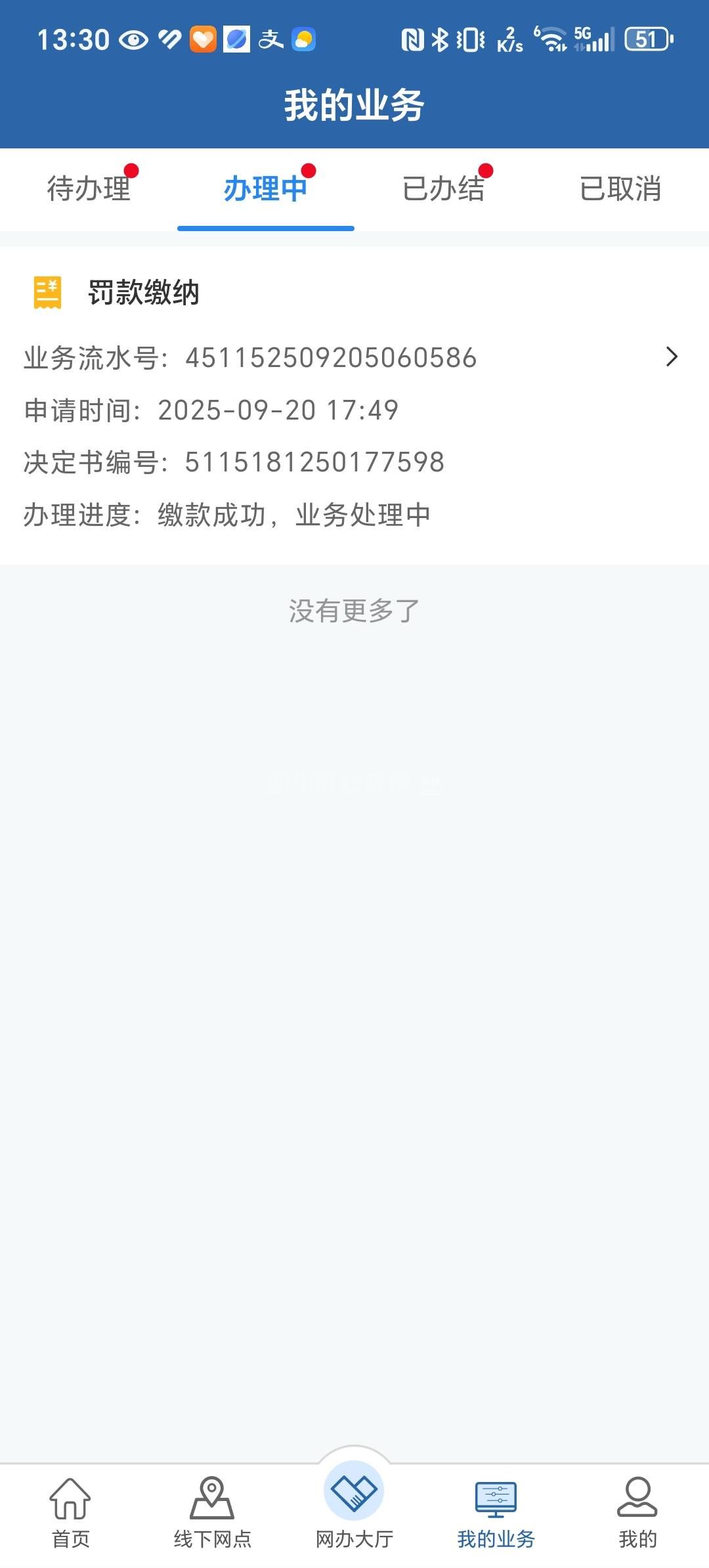Select the 办理中 tab
709x1568 pixels.
[265, 189]
